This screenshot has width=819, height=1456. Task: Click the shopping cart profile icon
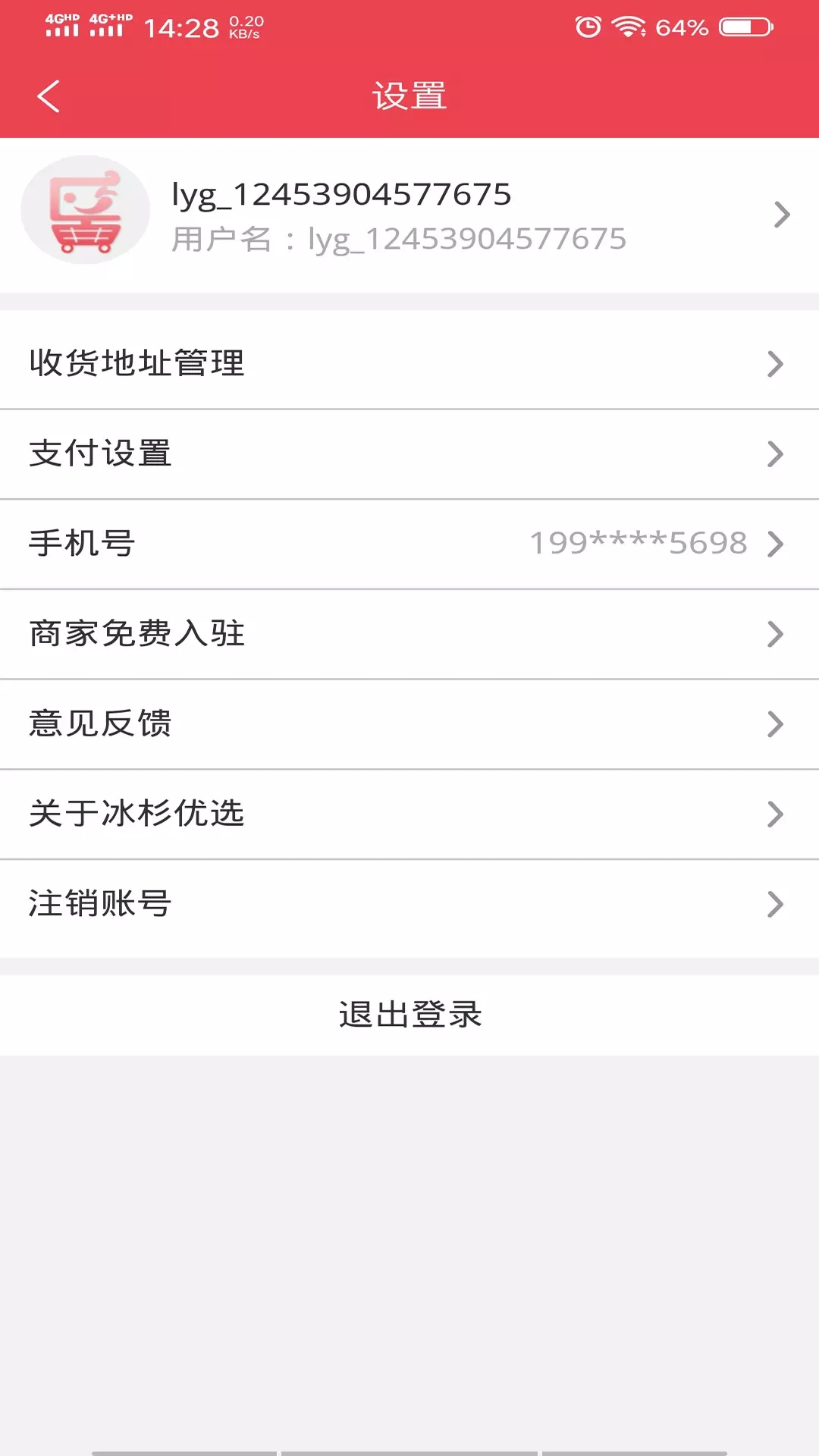[x=85, y=211]
